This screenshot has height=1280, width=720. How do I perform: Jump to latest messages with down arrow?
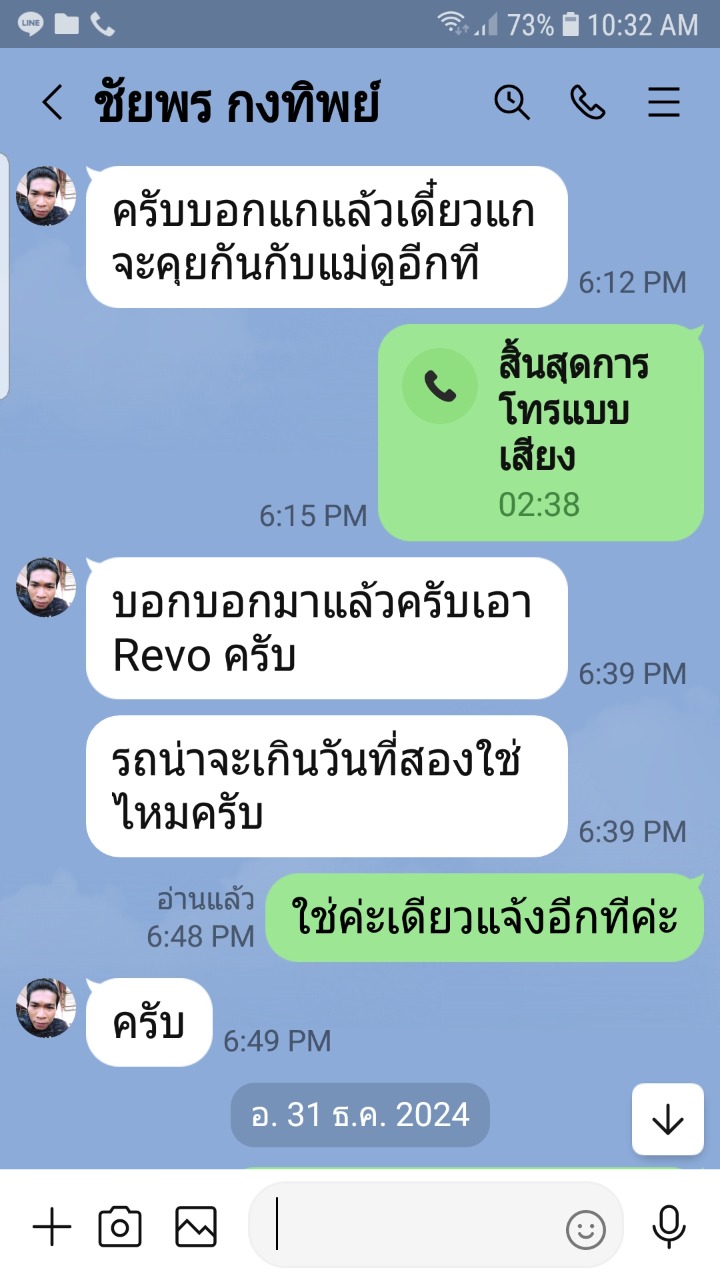667,1120
